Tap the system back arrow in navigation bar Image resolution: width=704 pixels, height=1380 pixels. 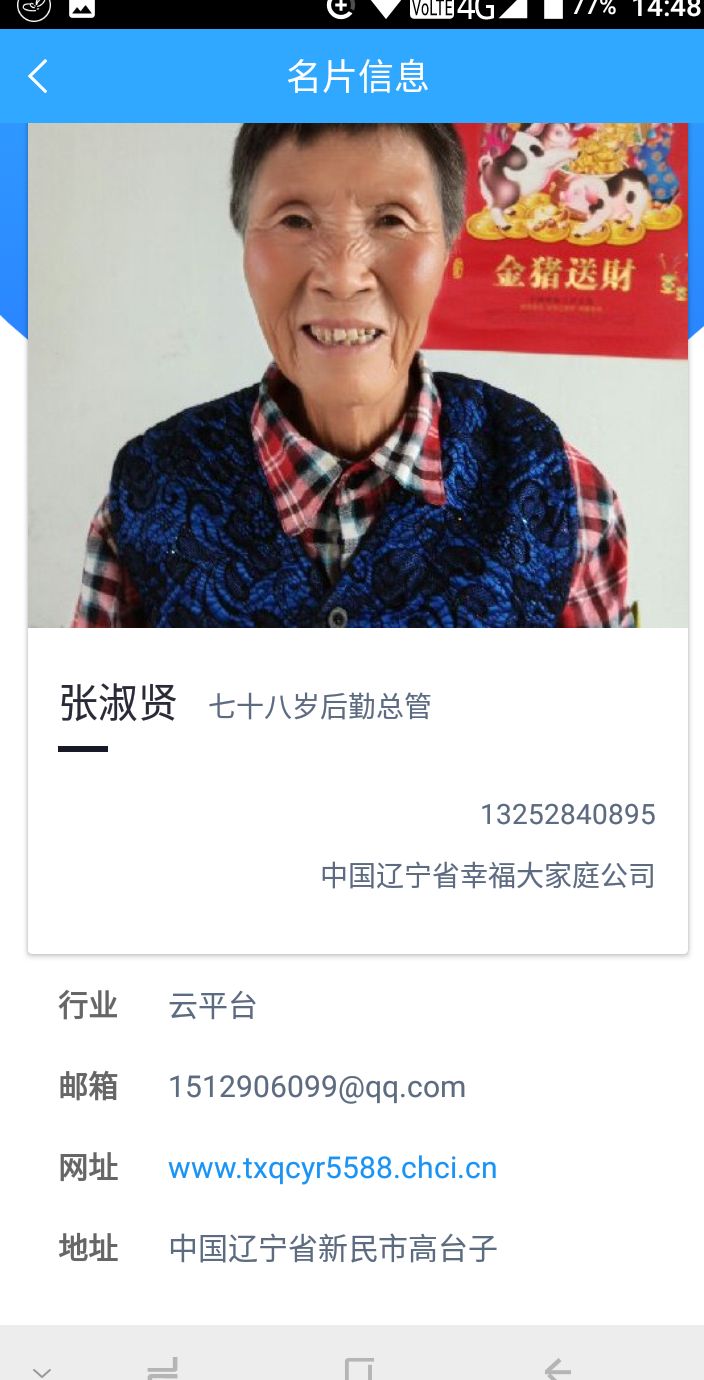(558, 1368)
